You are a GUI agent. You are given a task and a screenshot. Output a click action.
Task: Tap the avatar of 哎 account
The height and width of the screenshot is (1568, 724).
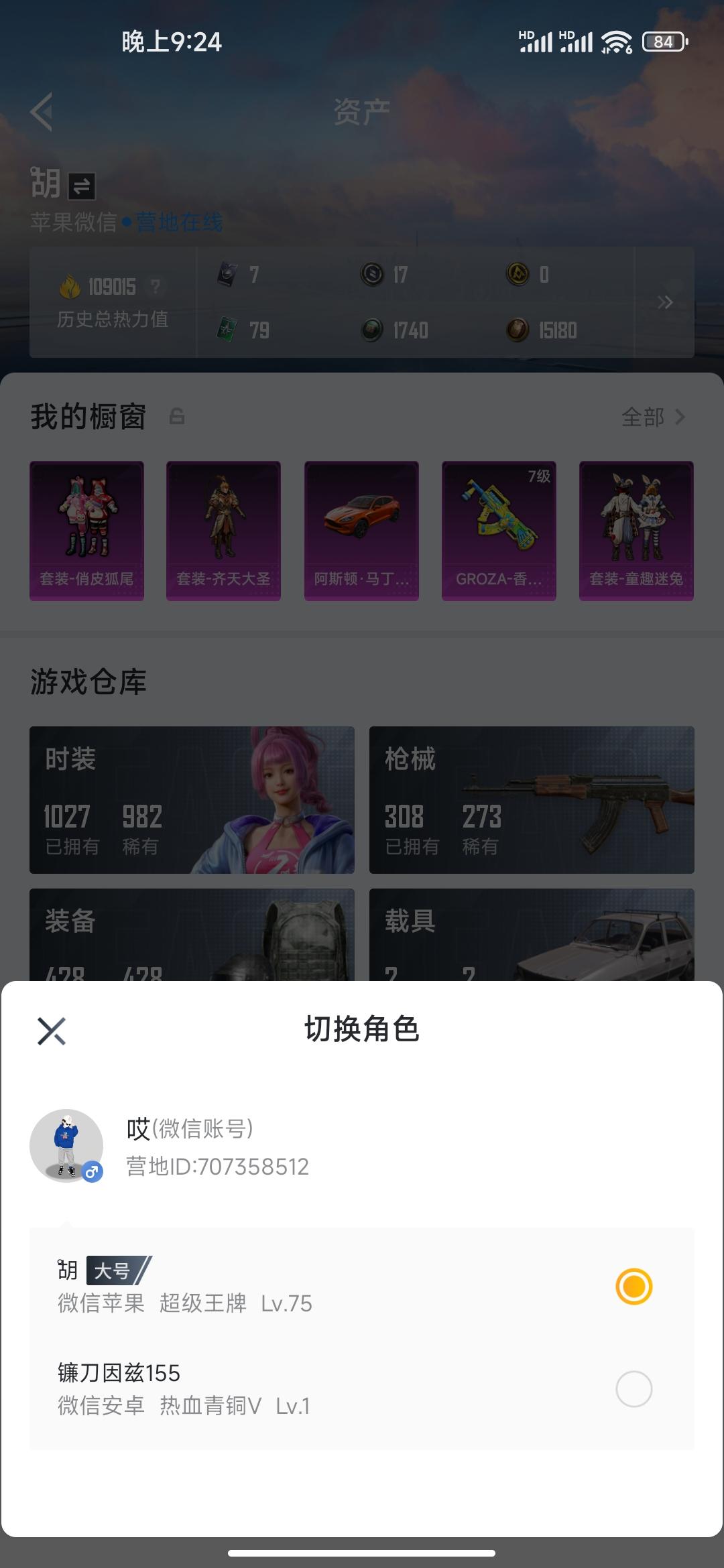66,1146
